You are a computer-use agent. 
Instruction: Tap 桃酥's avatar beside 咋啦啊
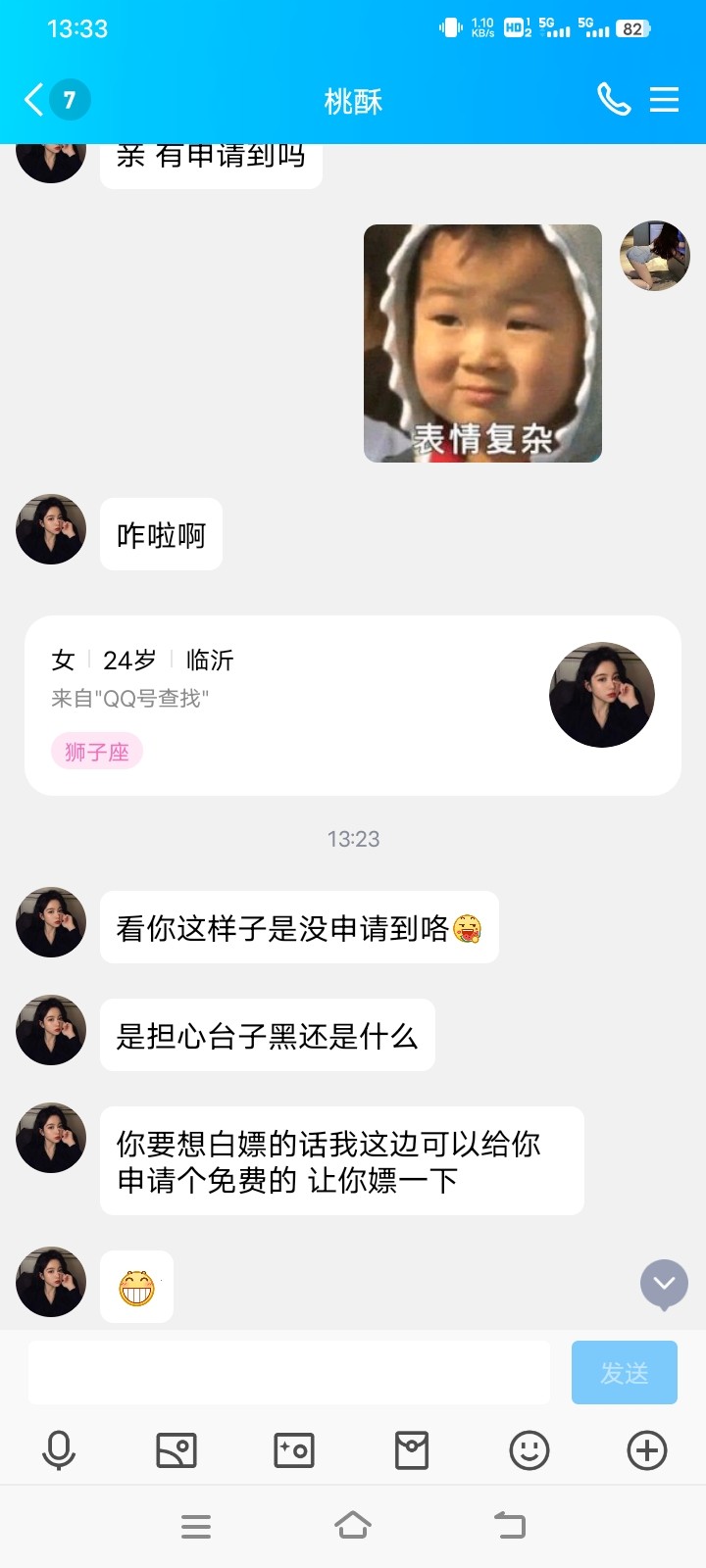coord(51,529)
